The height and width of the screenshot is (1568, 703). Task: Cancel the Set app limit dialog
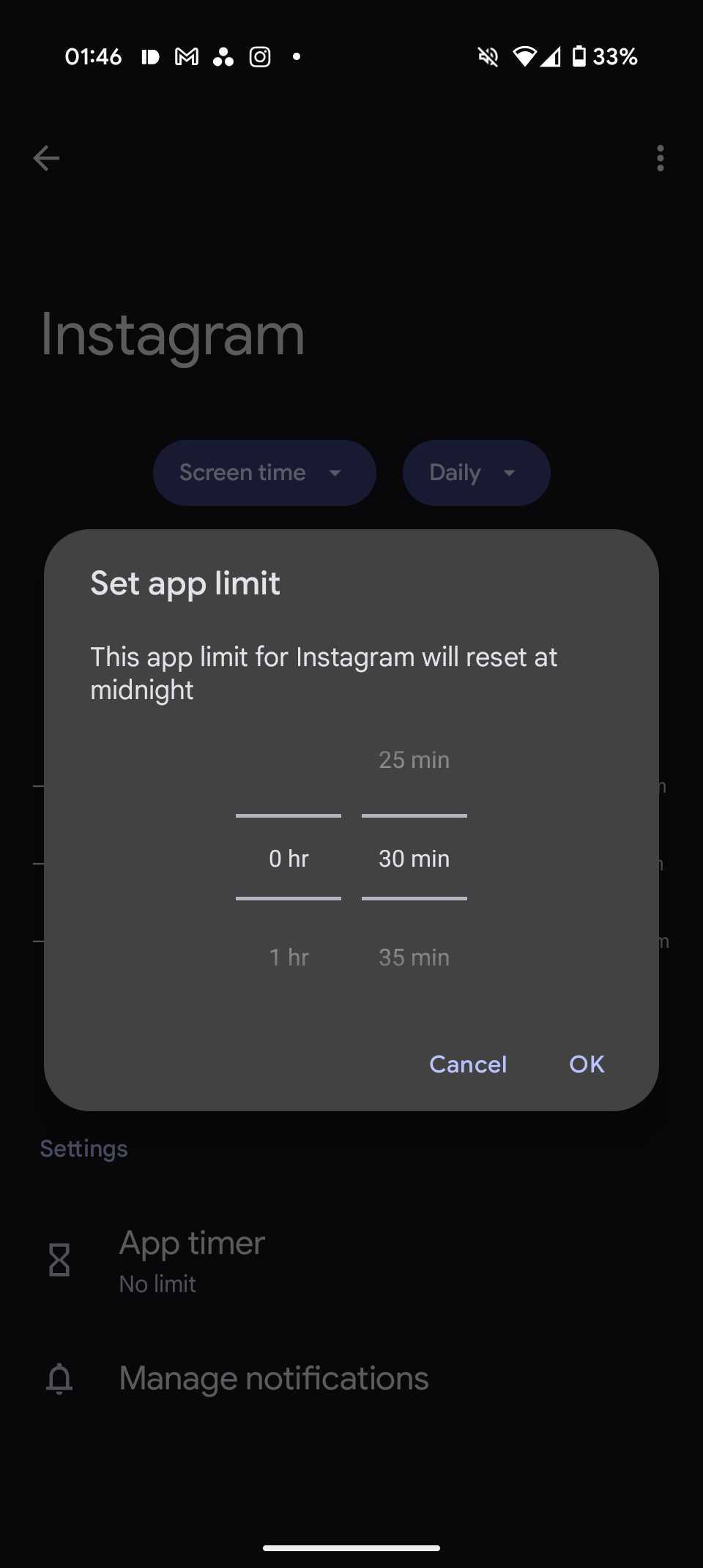point(468,1064)
